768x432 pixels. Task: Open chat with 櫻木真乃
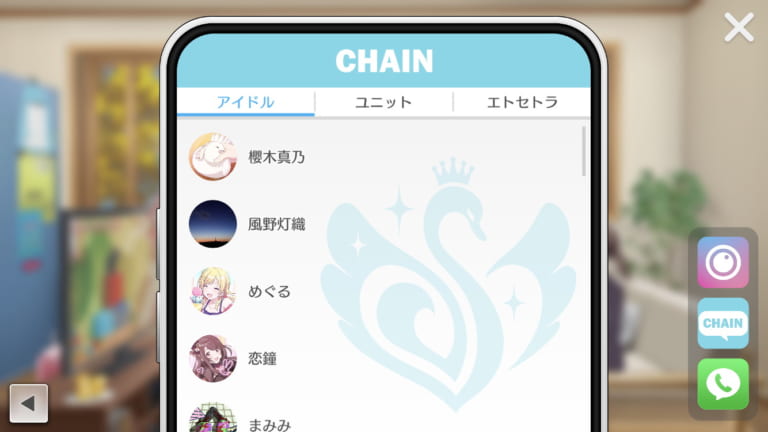276,157
